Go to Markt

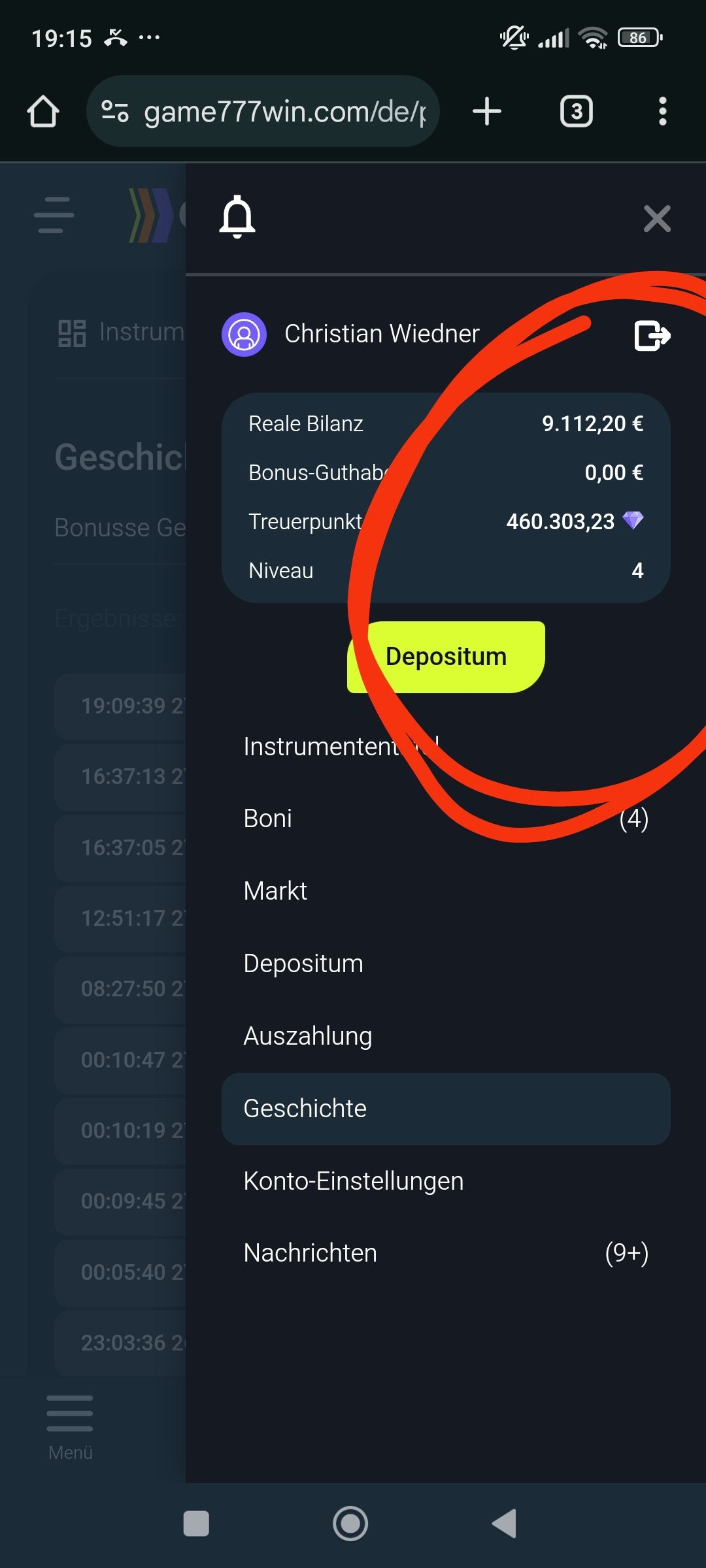pos(275,891)
